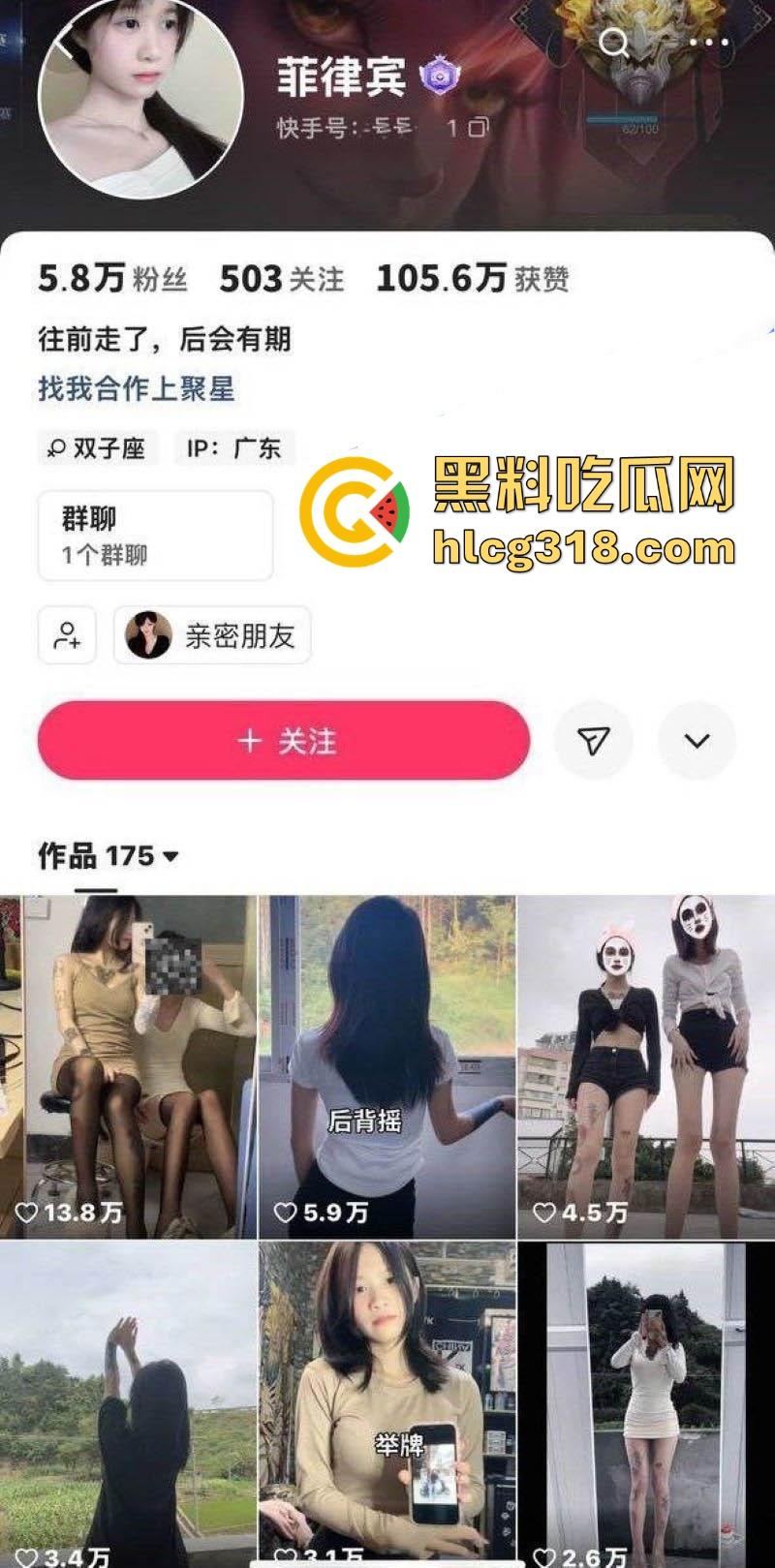Open the 举牌 video thumbnail
775x1568 pixels.
point(387,1404)
